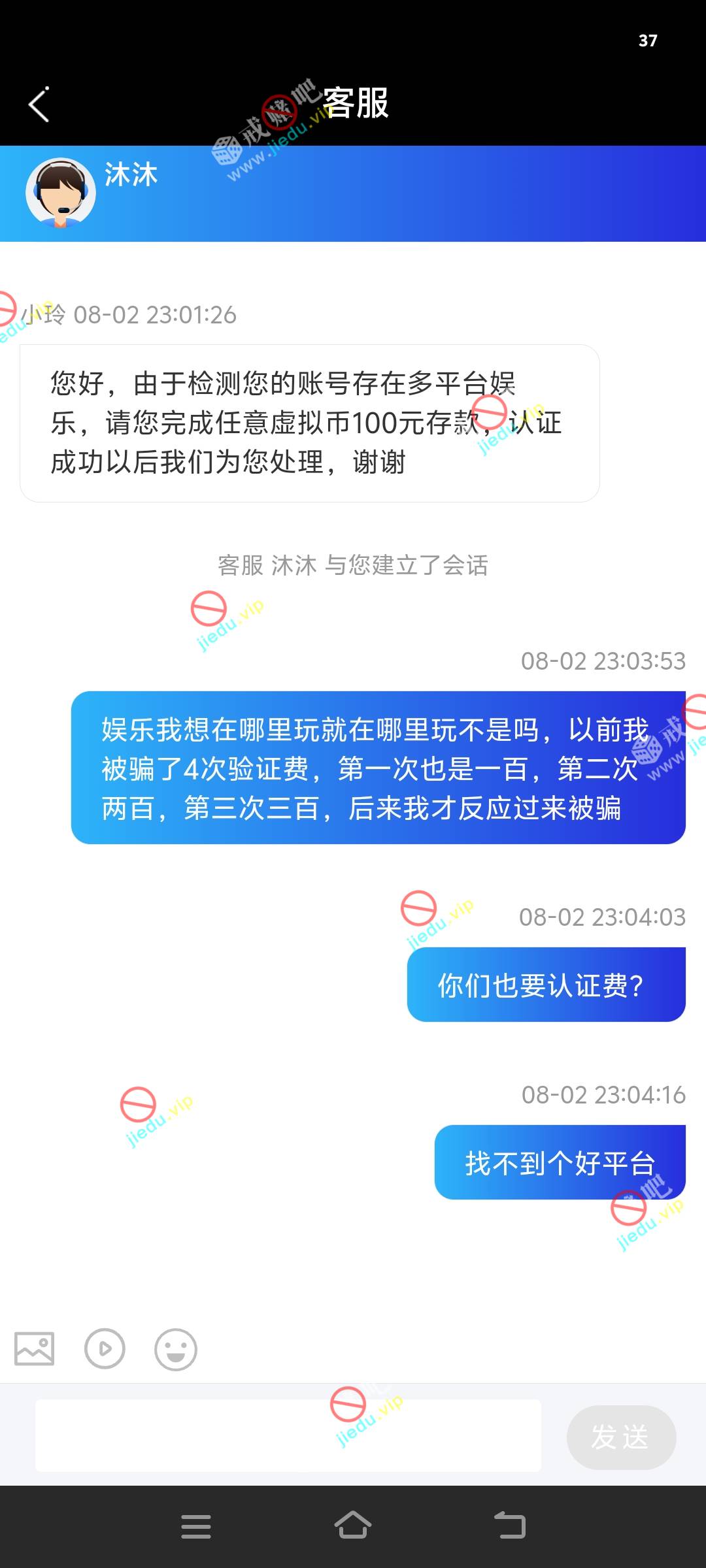Viewport: 706px width, 1568px height.
Task: Go back from the 客服 chat
Action: [x=39, y=105]
